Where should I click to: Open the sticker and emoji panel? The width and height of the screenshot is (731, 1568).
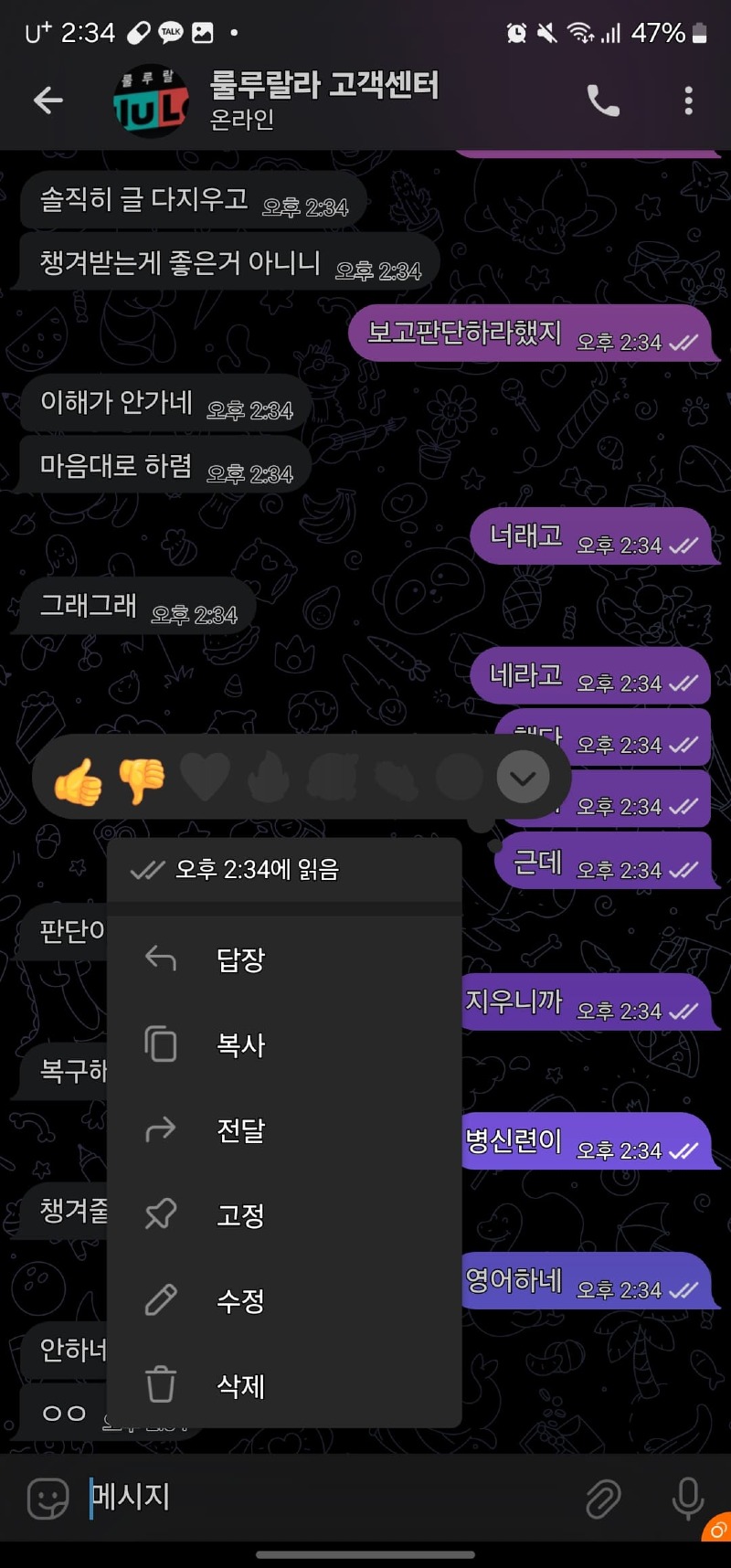(x=48, y=1499)
